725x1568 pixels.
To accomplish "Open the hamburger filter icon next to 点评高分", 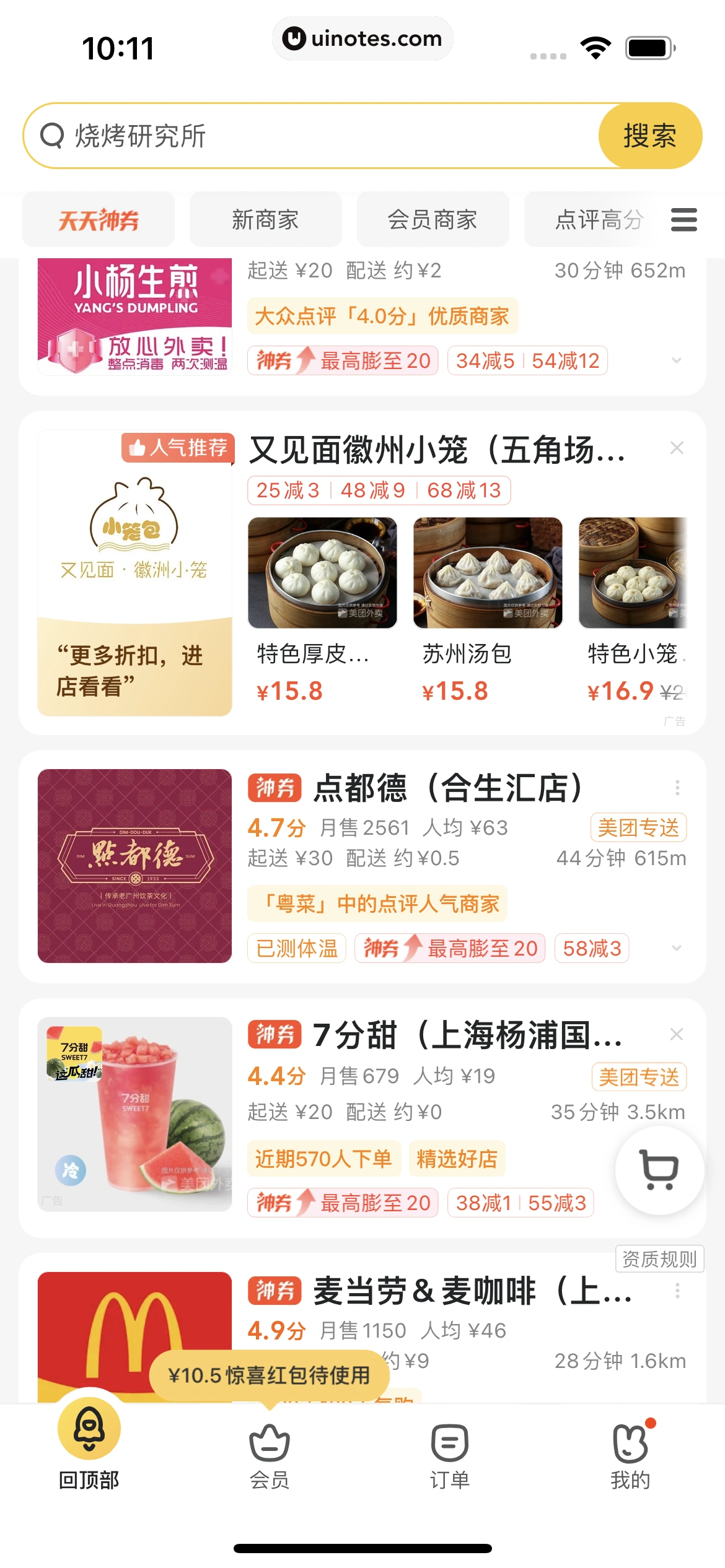I will [683, 220].
